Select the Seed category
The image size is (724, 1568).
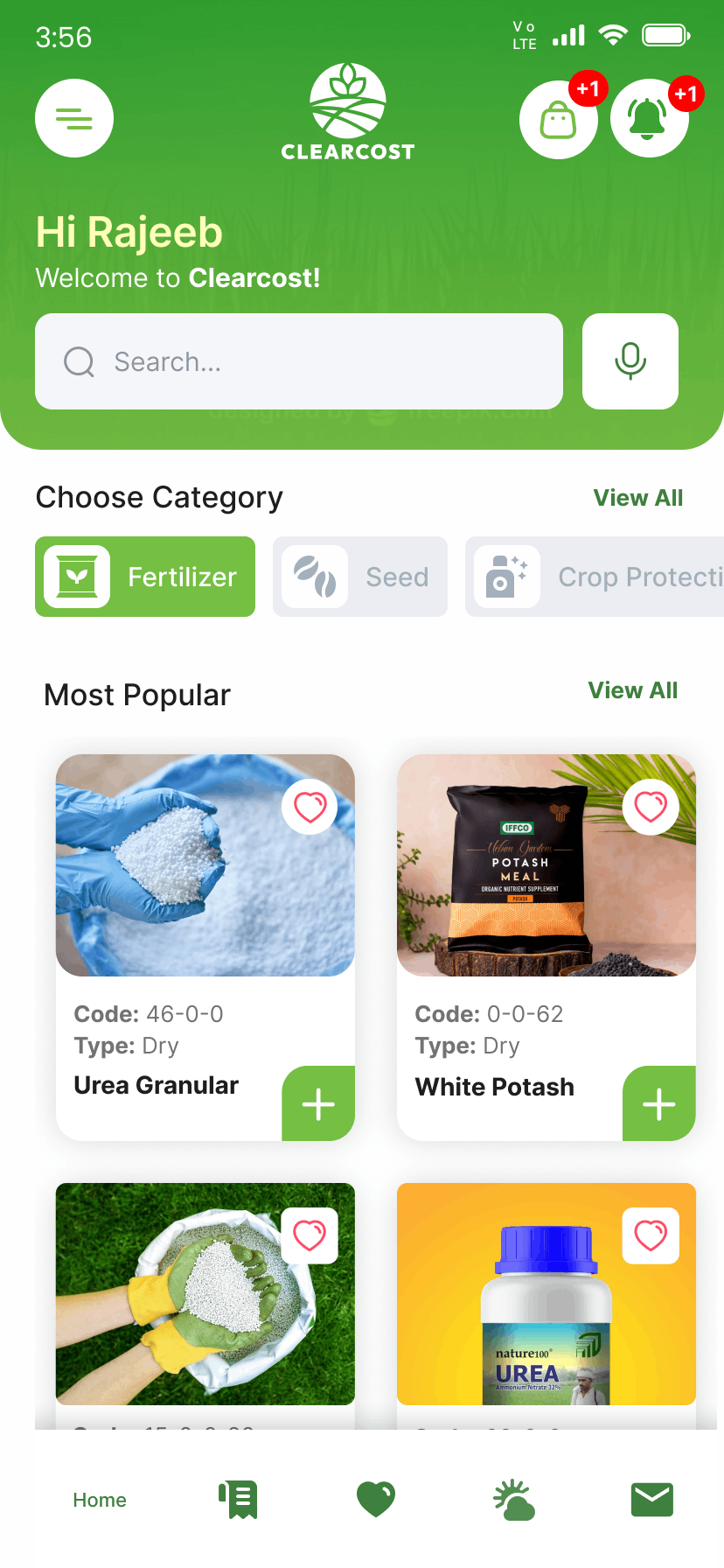(x=360, y=577)
